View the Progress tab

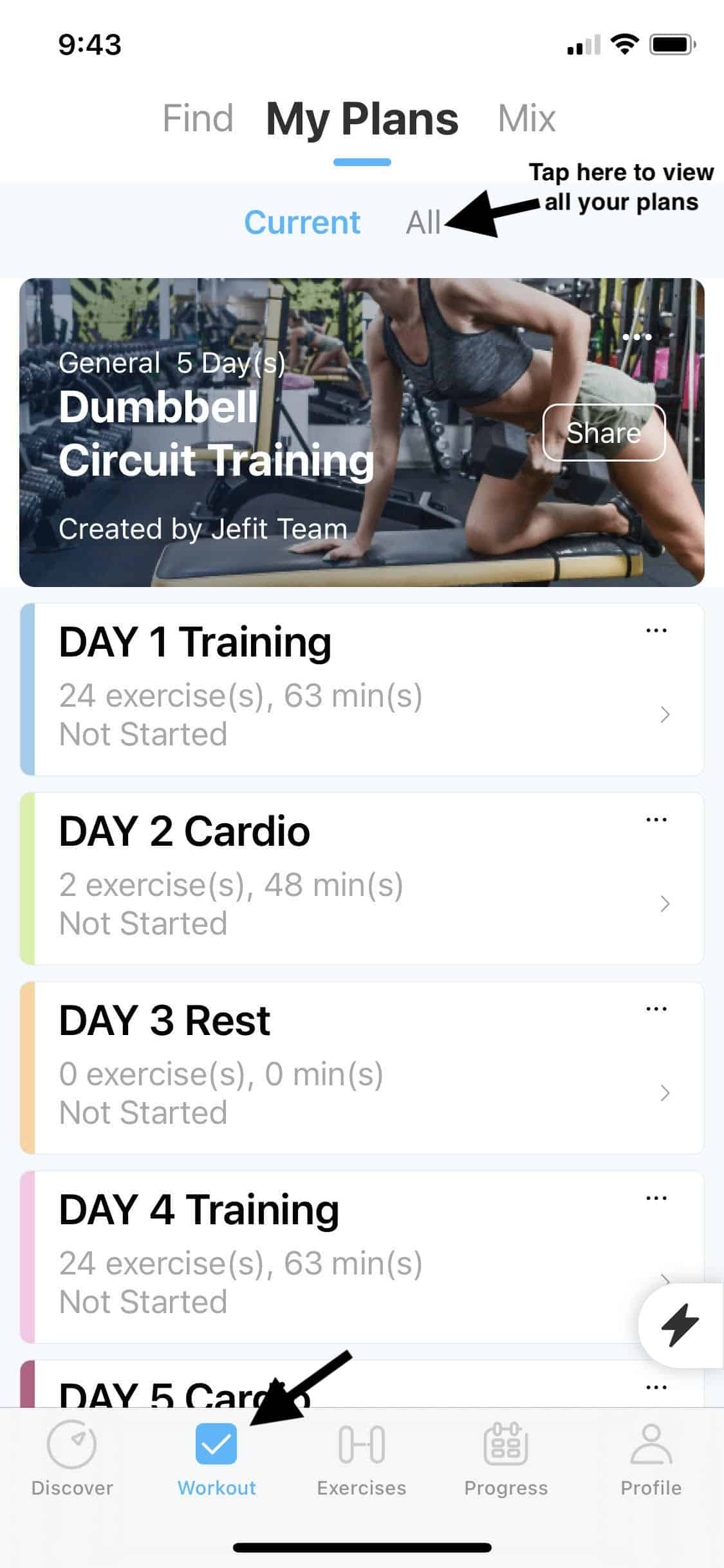(506, 1459)
